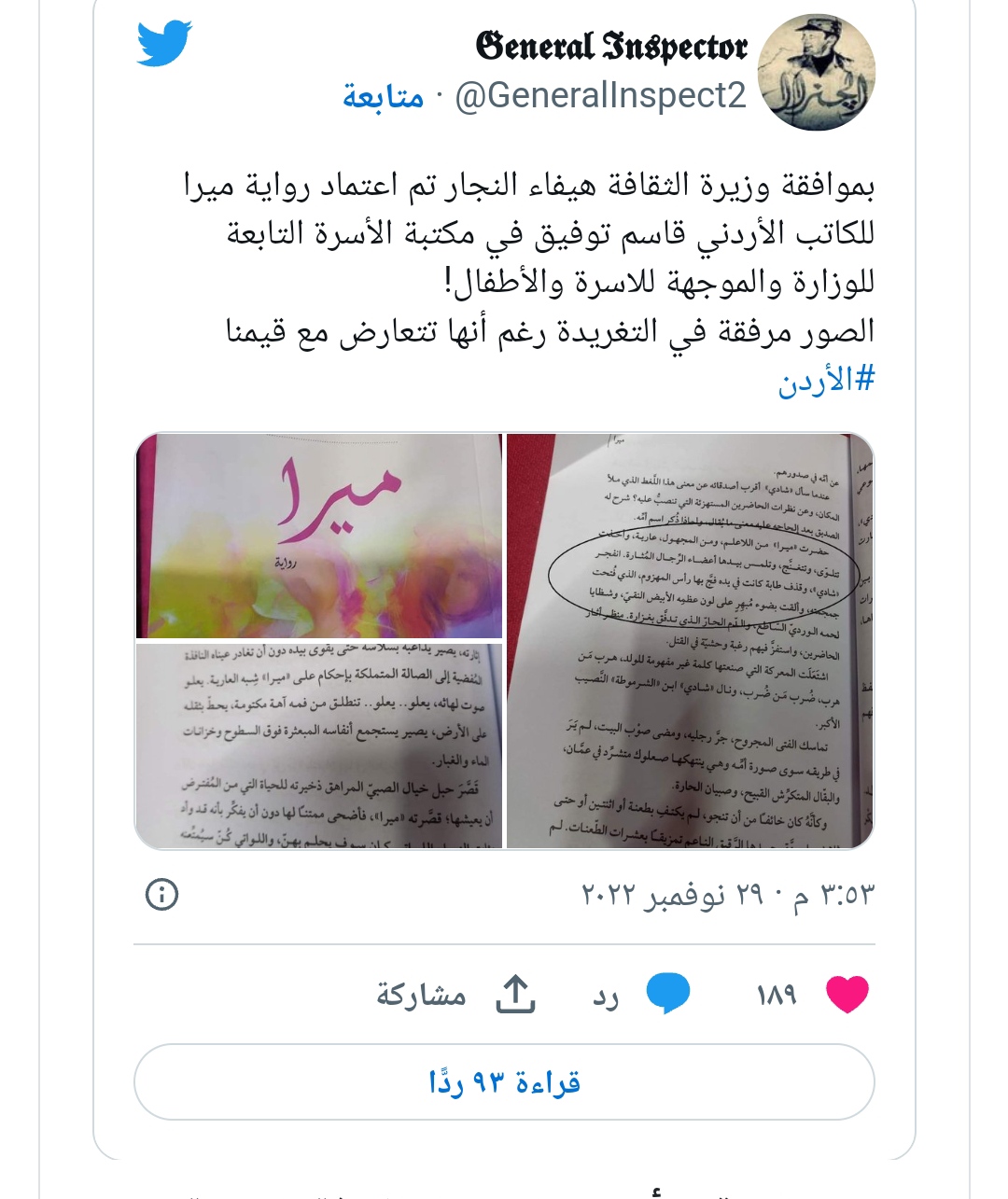Open the bottom-left book page photo
This screenshot has width=1008, height=1199.
point(319,746)
